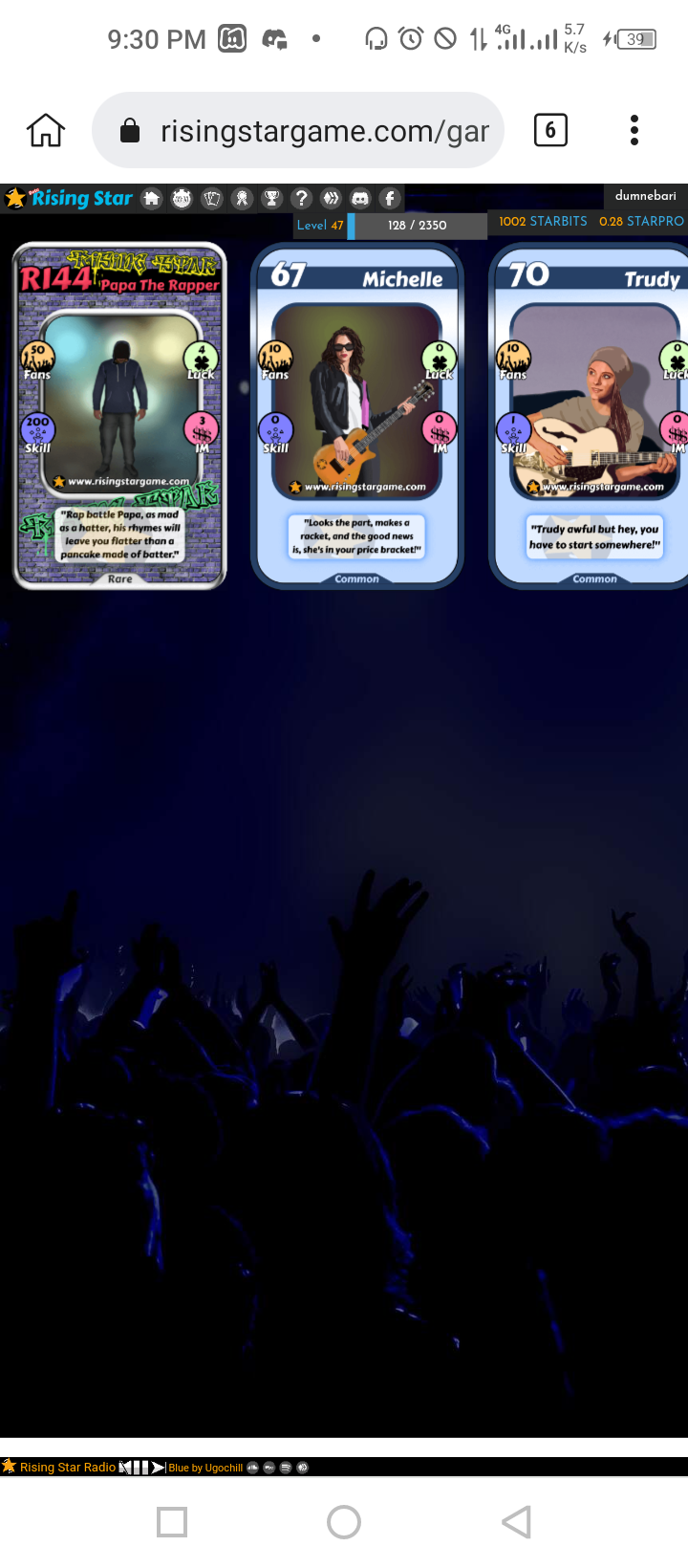Open Spotify from the radio bar

(x=285, y=1466)
